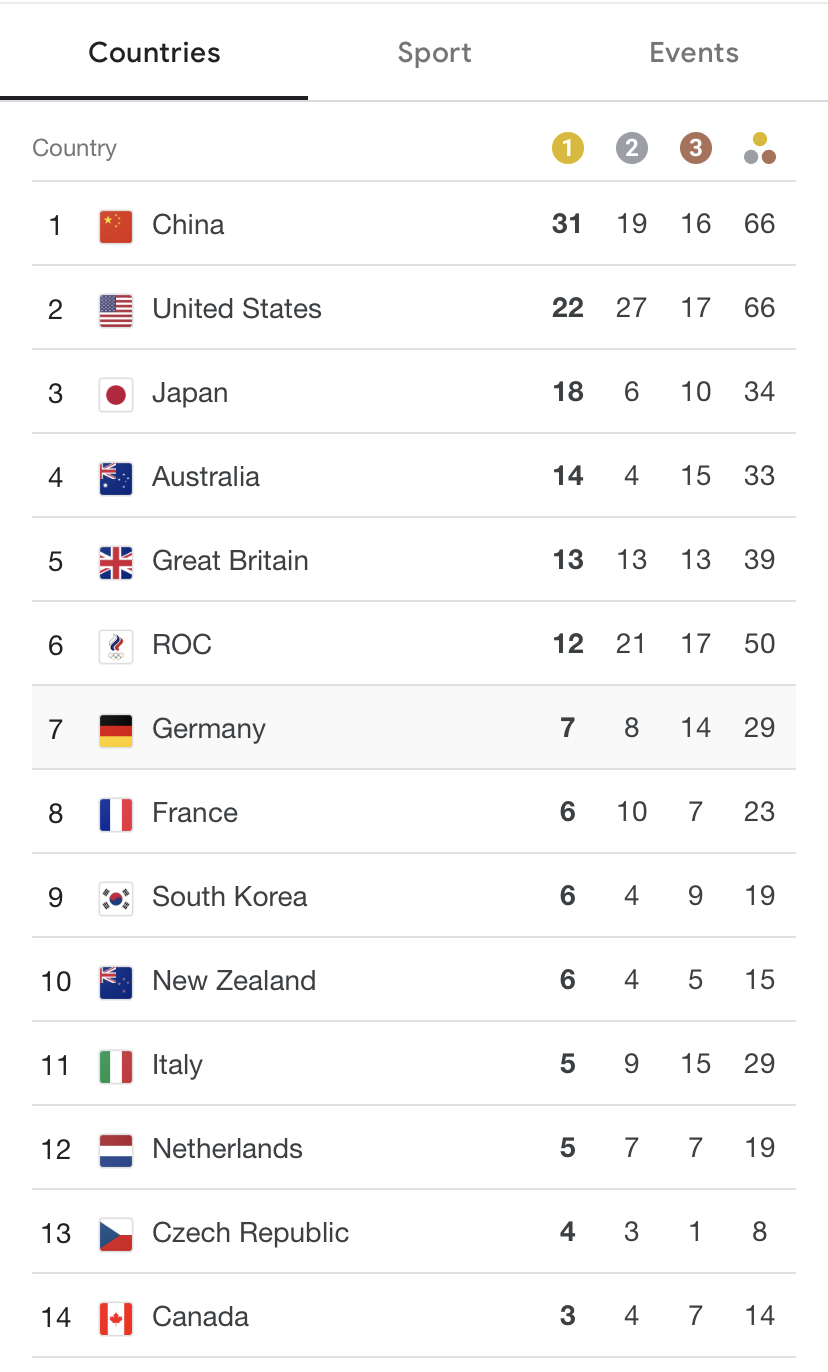Viewport: 828px width, 1372px height.
Task: View Japan's medal breakdown
Action: click(414, 392)
